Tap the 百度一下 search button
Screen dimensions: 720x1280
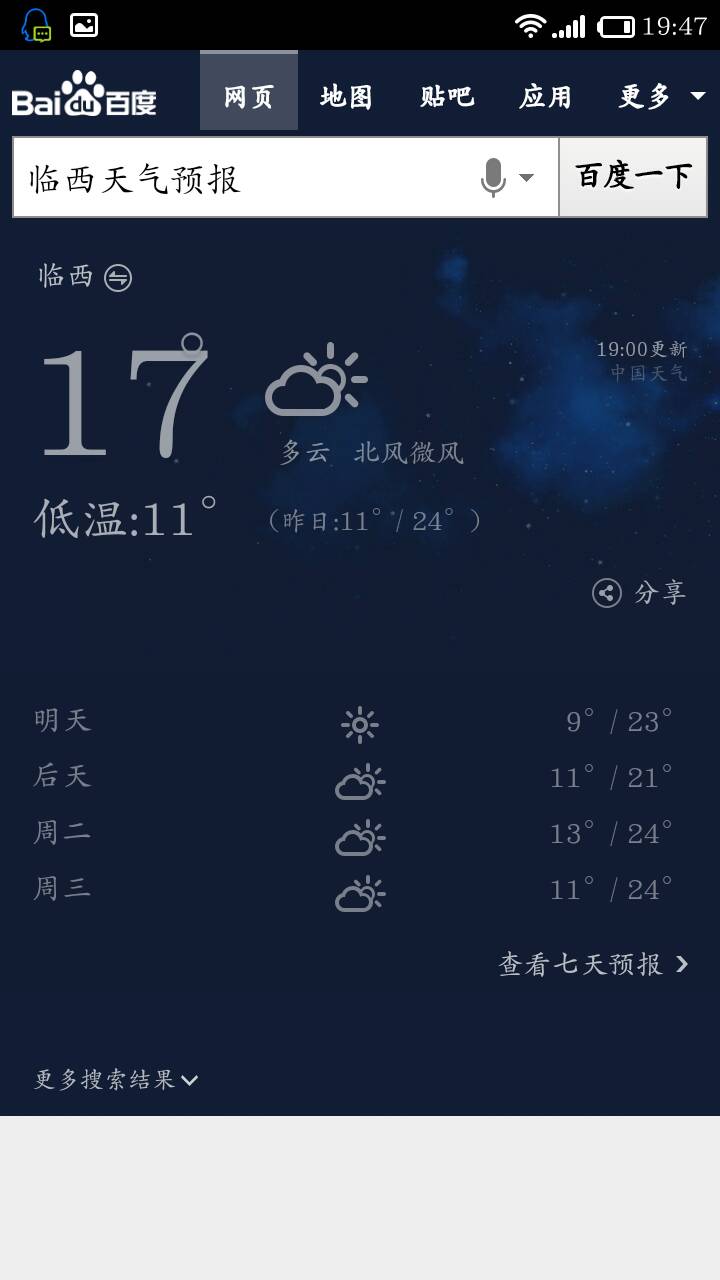point(633,177)
